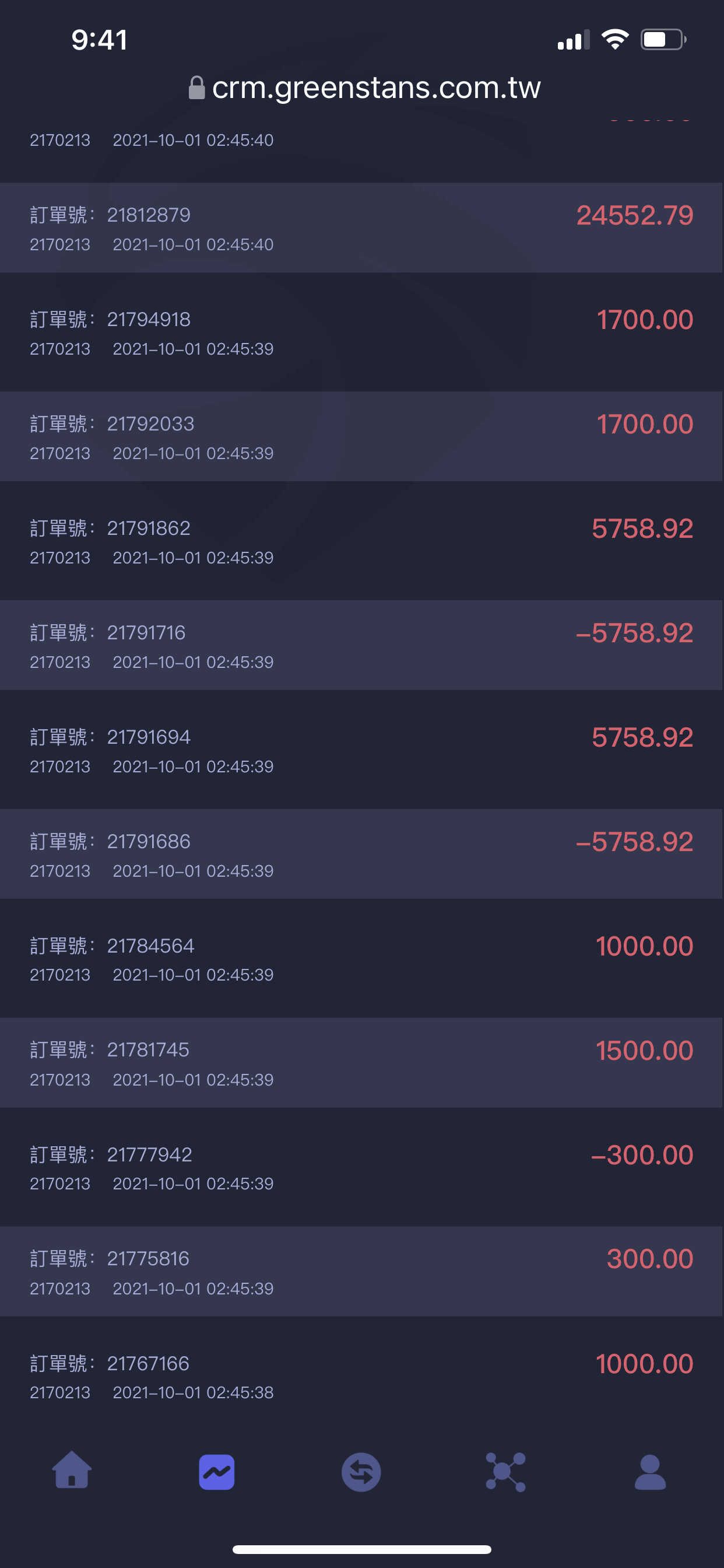Tap the crm.greenstans.com.tw address bar
724x1568 pixels.
(364, 87)
